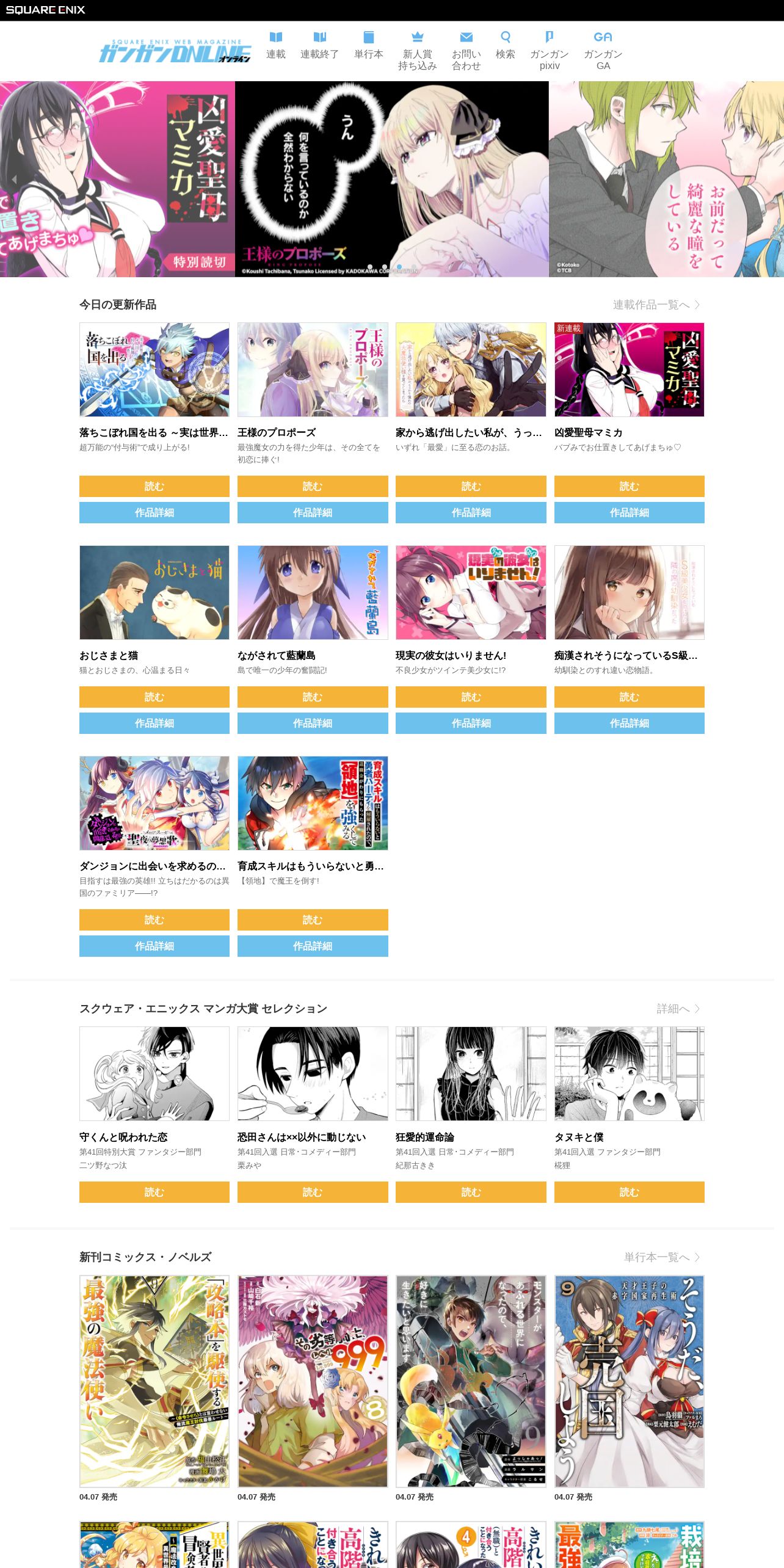The height and width of the screenshot is (1568, 784).
Task: Tap the Gangan ONLINE logo
Action: click(x=175, y=52)
